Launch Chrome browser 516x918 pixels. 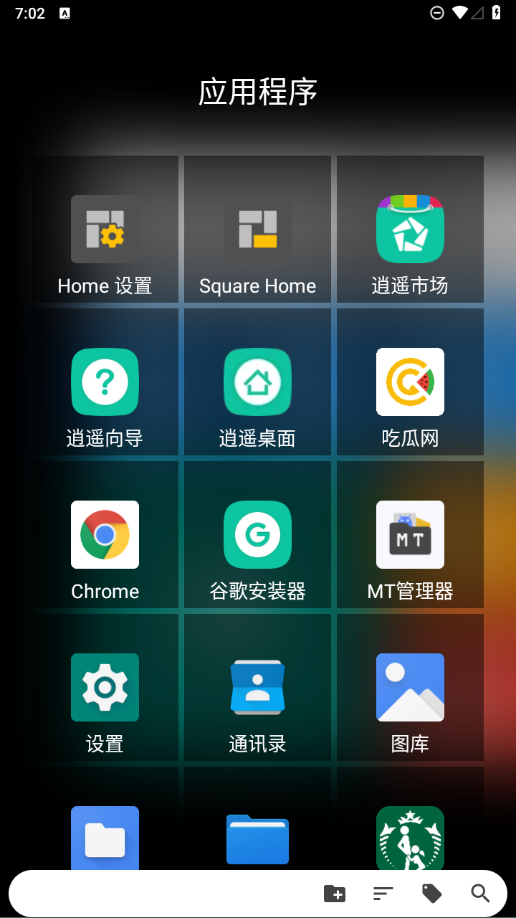[x=105, y=535]
